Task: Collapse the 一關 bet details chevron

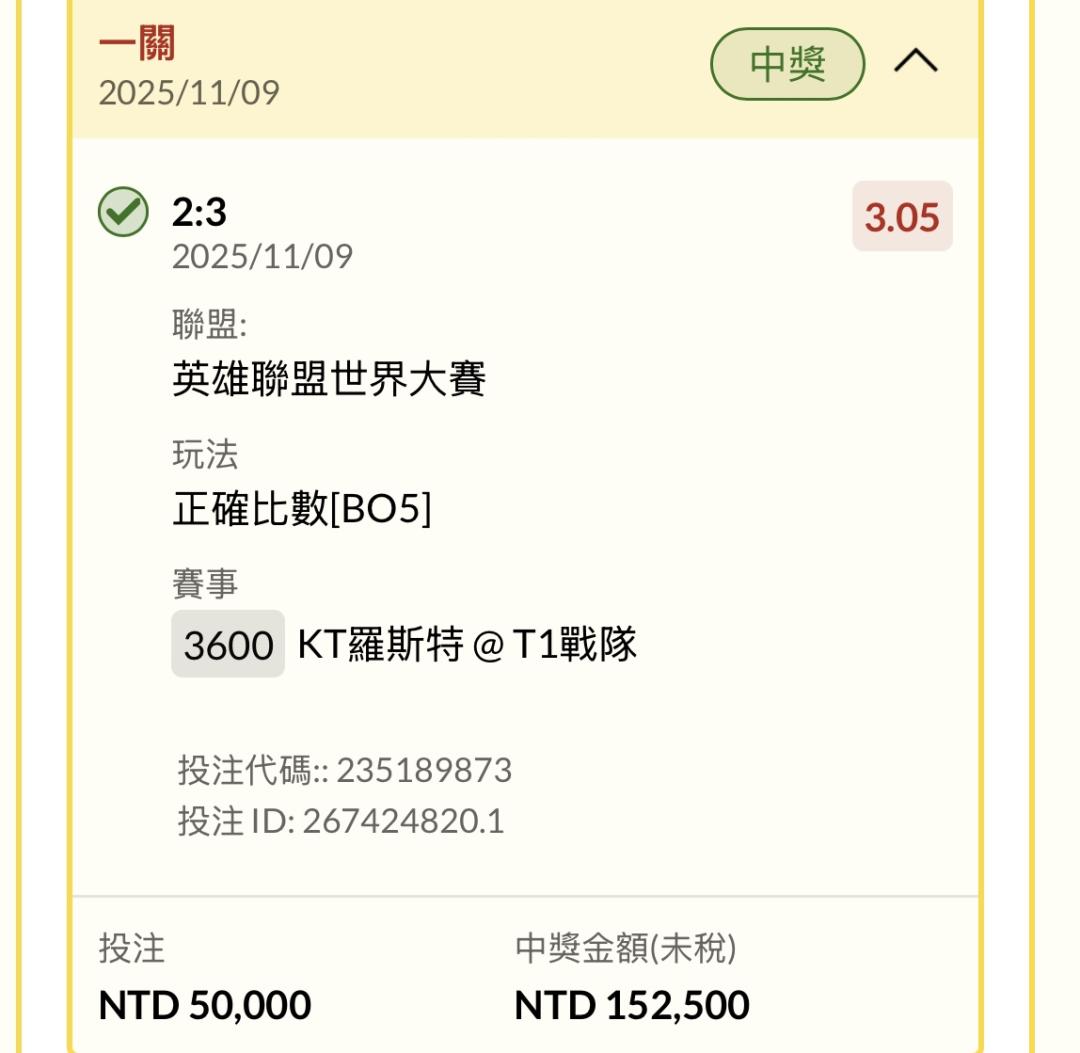Action: (x=915, y=63)
